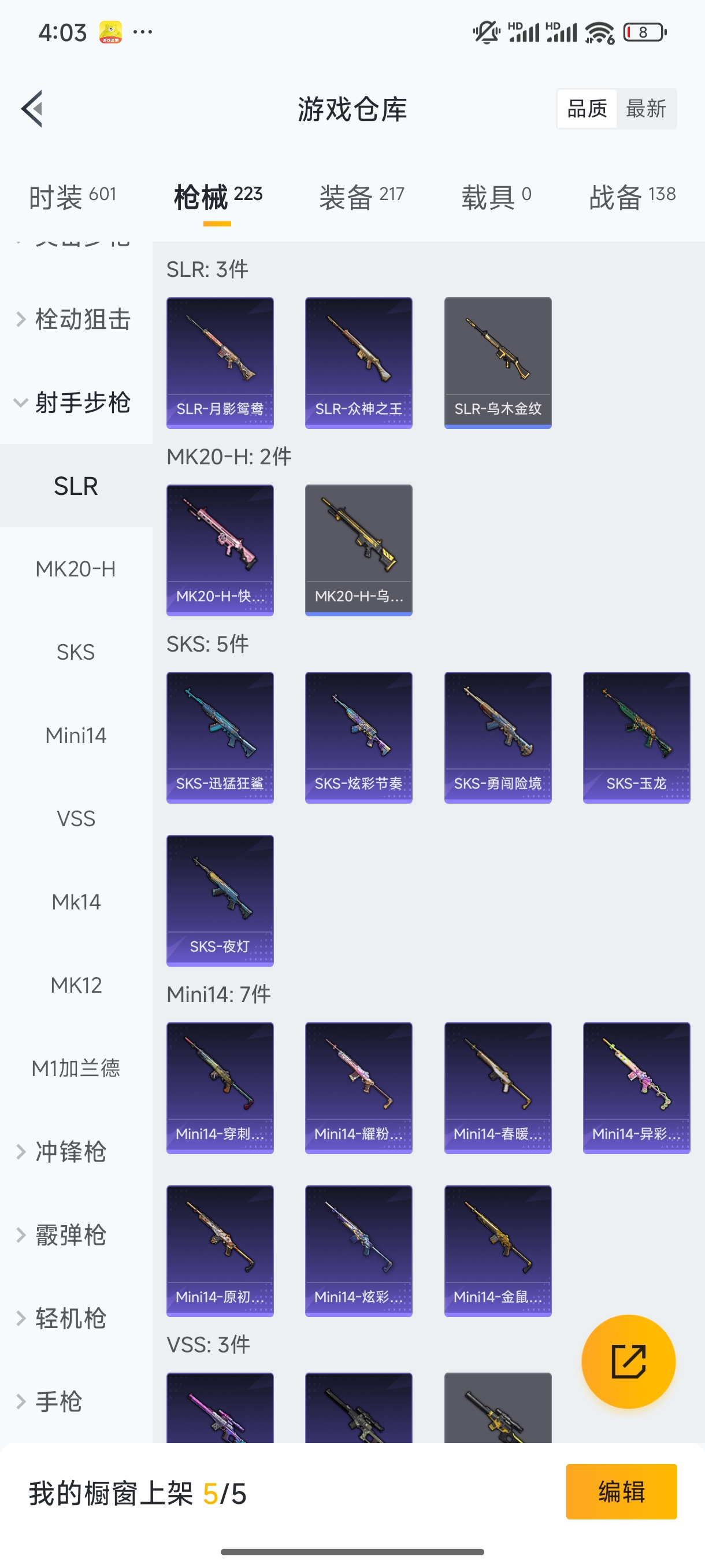The height and width of the screenshot is (1568, 705).
Task: Jump to Mini14 in the sidebar
Action: point(76,735)
